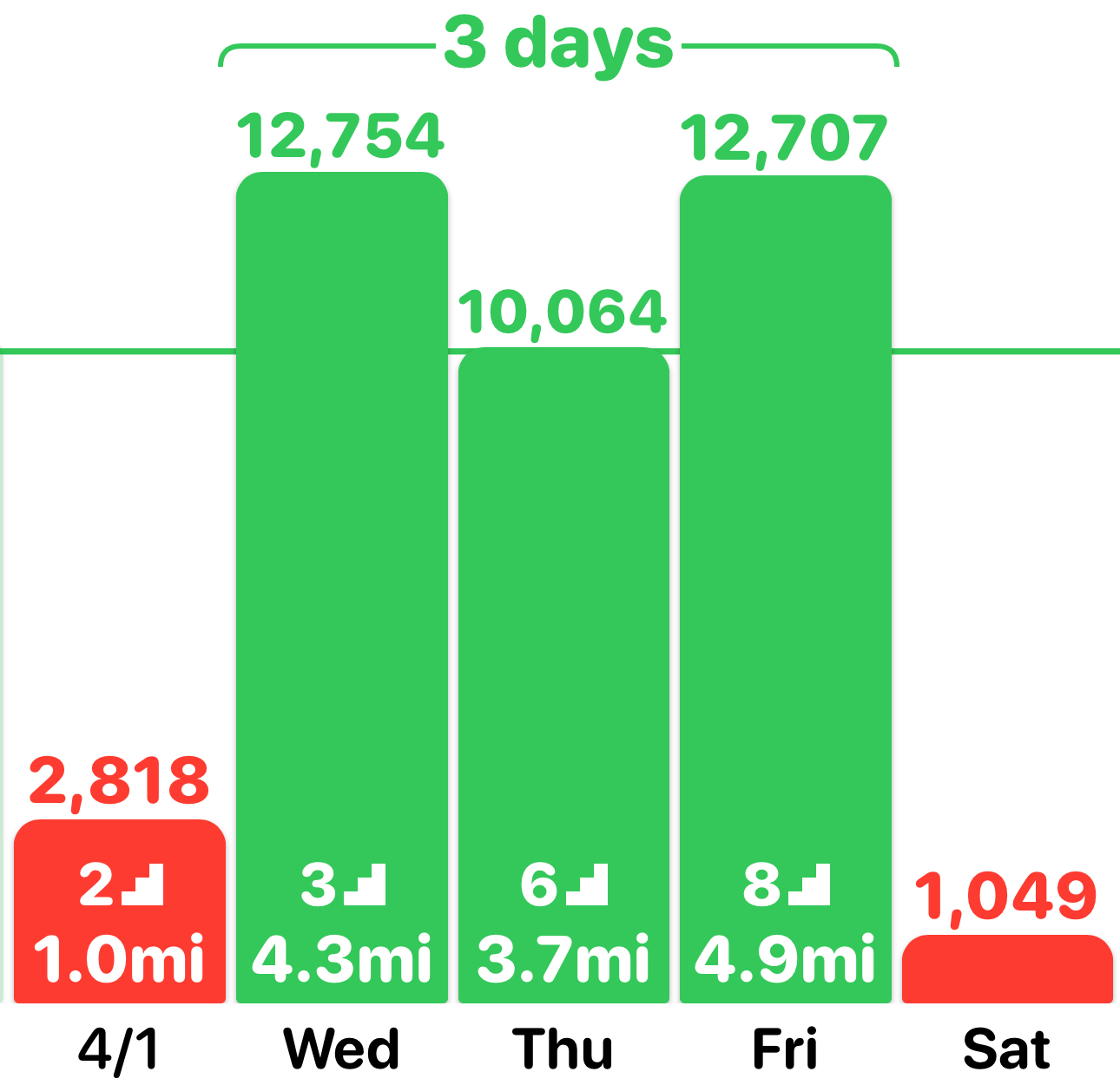View Thursday's 10,064 steps bar
Screen dimensions: 1120x1085
563,677
